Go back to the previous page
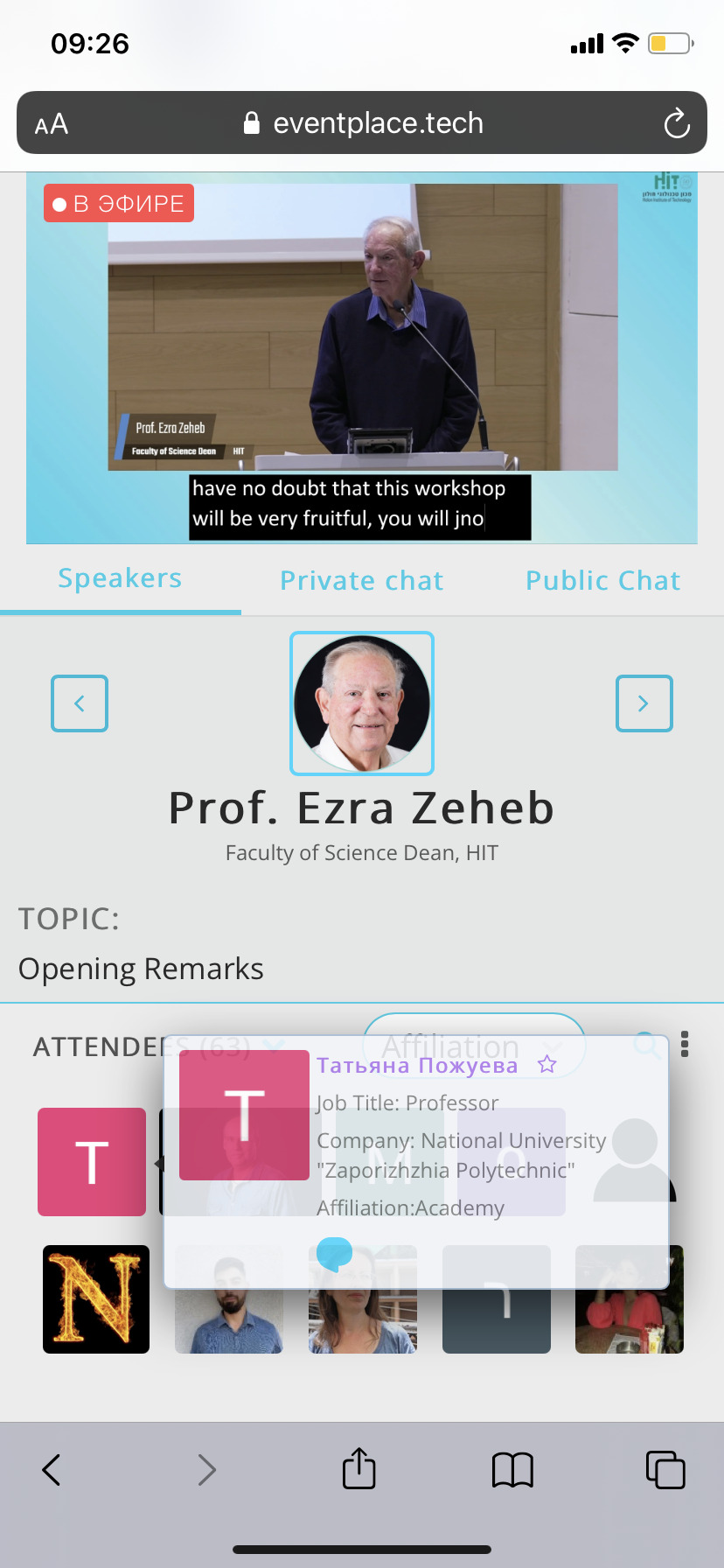The width and height of the screenshot is (724, 1568). (x=52, y=1470)
